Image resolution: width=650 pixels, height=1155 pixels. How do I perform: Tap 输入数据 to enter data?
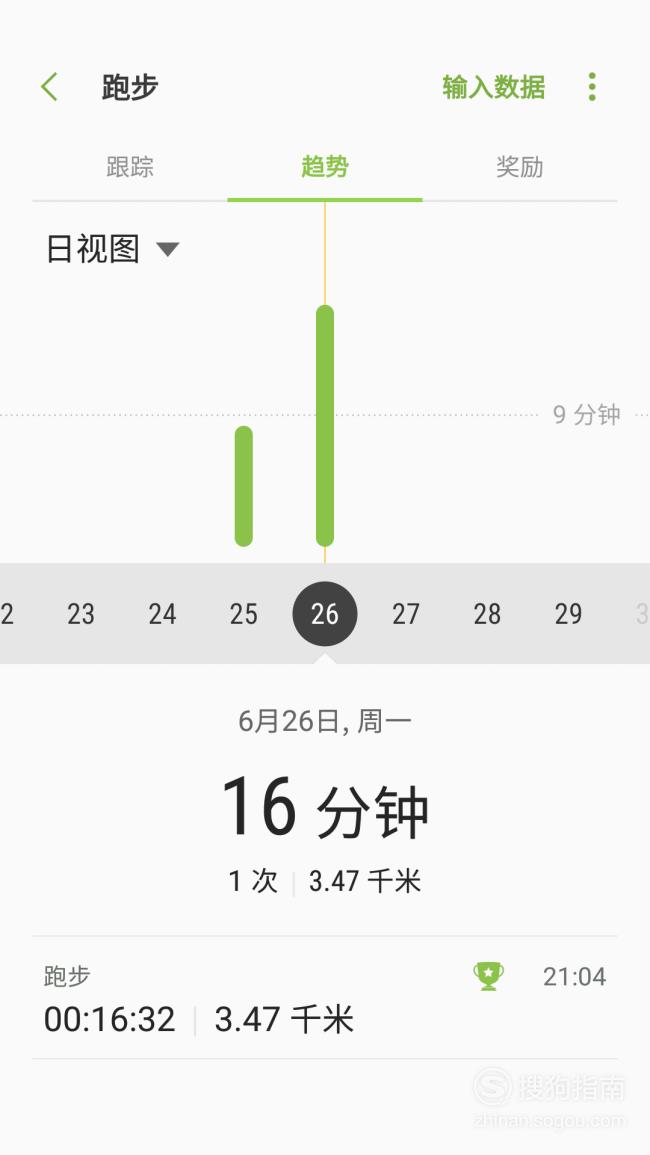coord(493,87)
